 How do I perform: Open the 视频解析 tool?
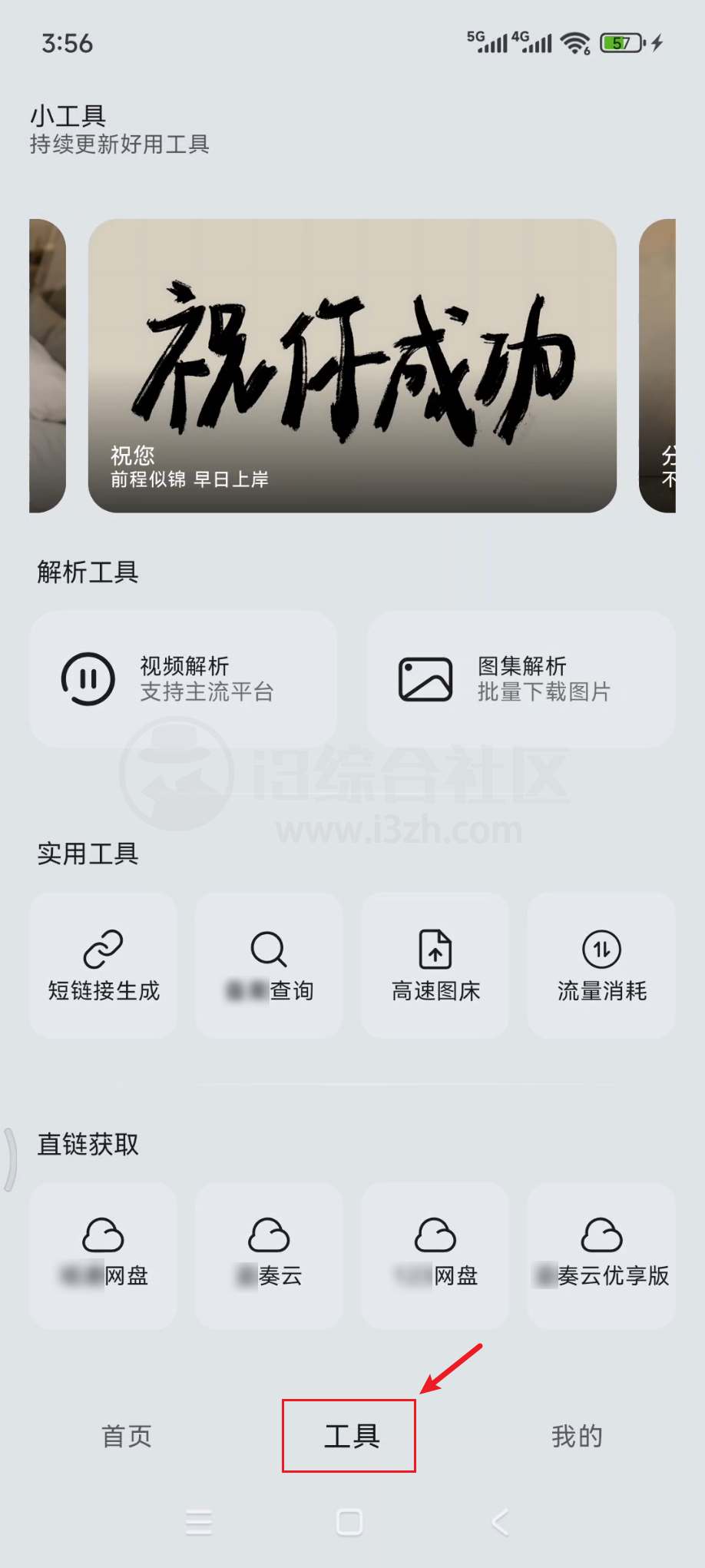tap(183, 679)
